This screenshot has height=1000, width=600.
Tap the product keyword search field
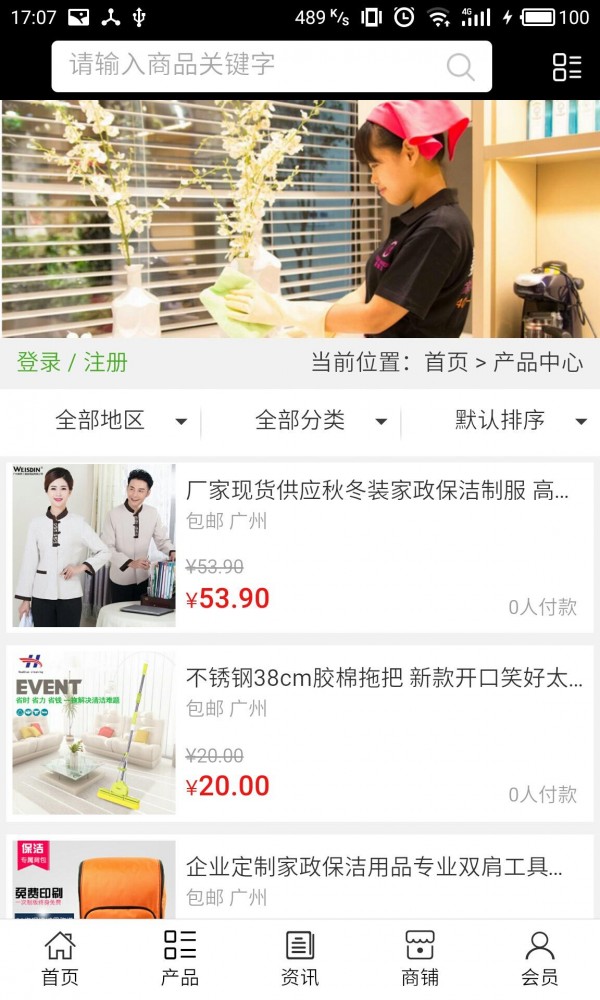pyautogui.click(x=250, y=66)
